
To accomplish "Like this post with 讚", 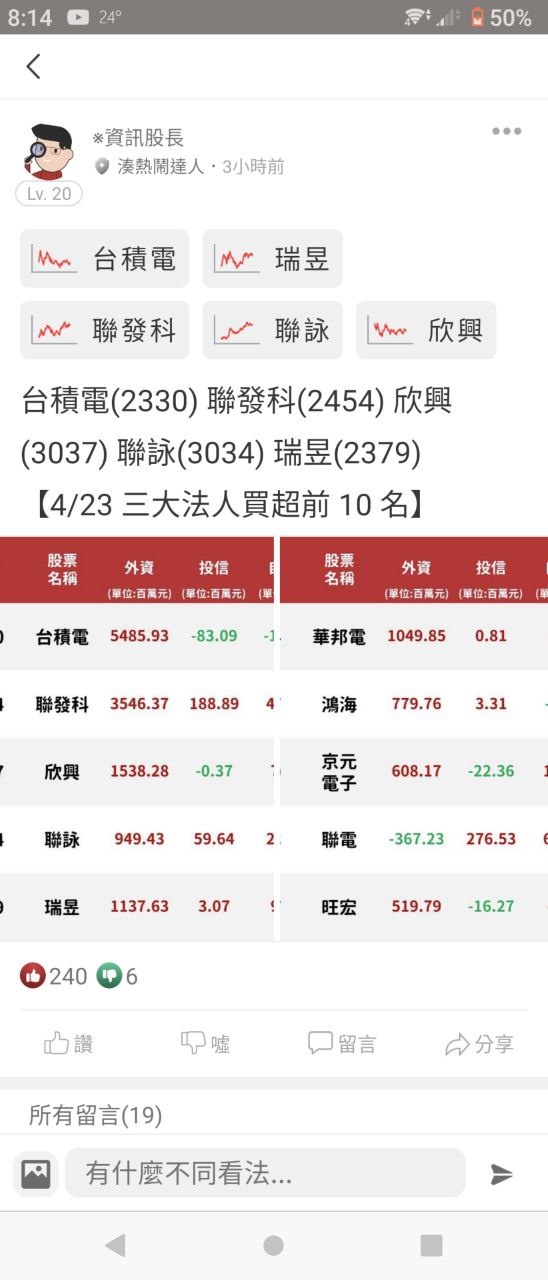I will coord(69,1044).
